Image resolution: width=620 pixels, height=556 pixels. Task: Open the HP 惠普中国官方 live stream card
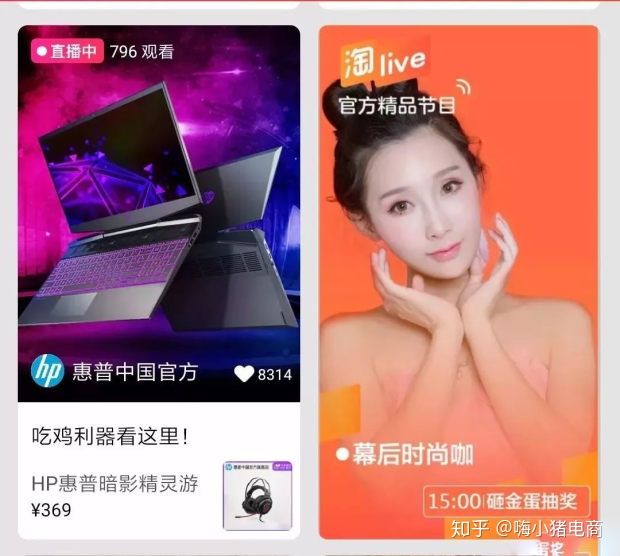[x=159, y=210]
